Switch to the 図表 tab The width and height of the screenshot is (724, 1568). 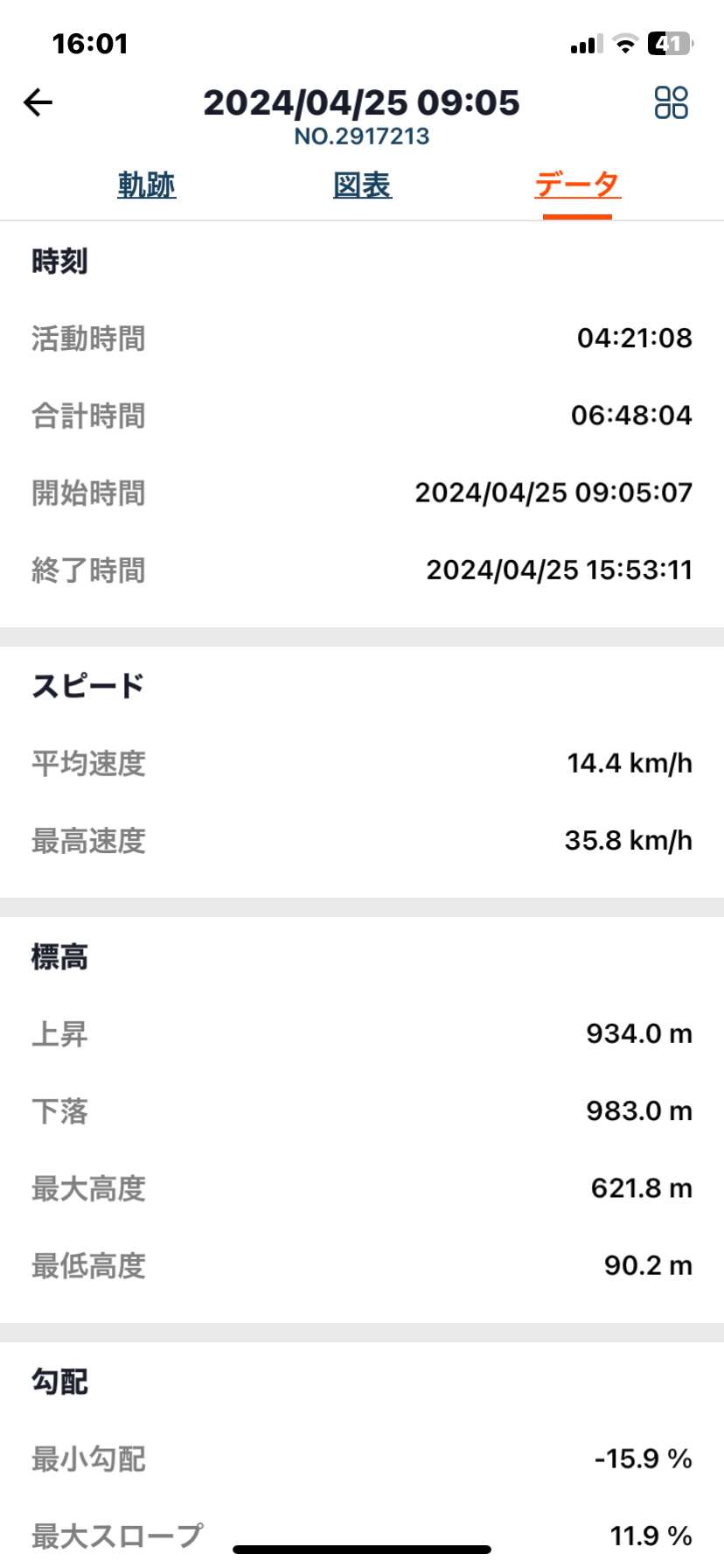pyautogui.click(x=362, y=185)
